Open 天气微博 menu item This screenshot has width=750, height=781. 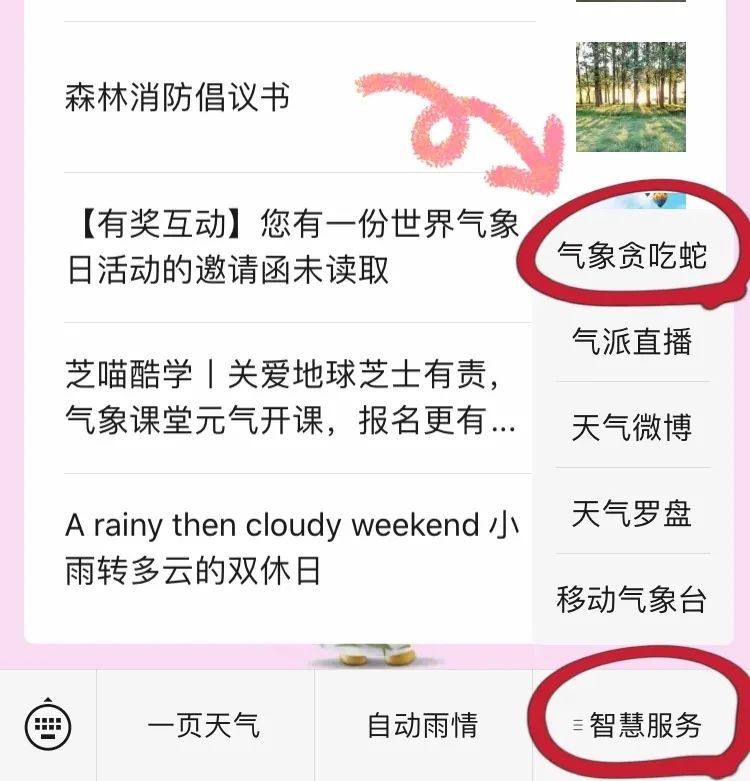[632, 428]
